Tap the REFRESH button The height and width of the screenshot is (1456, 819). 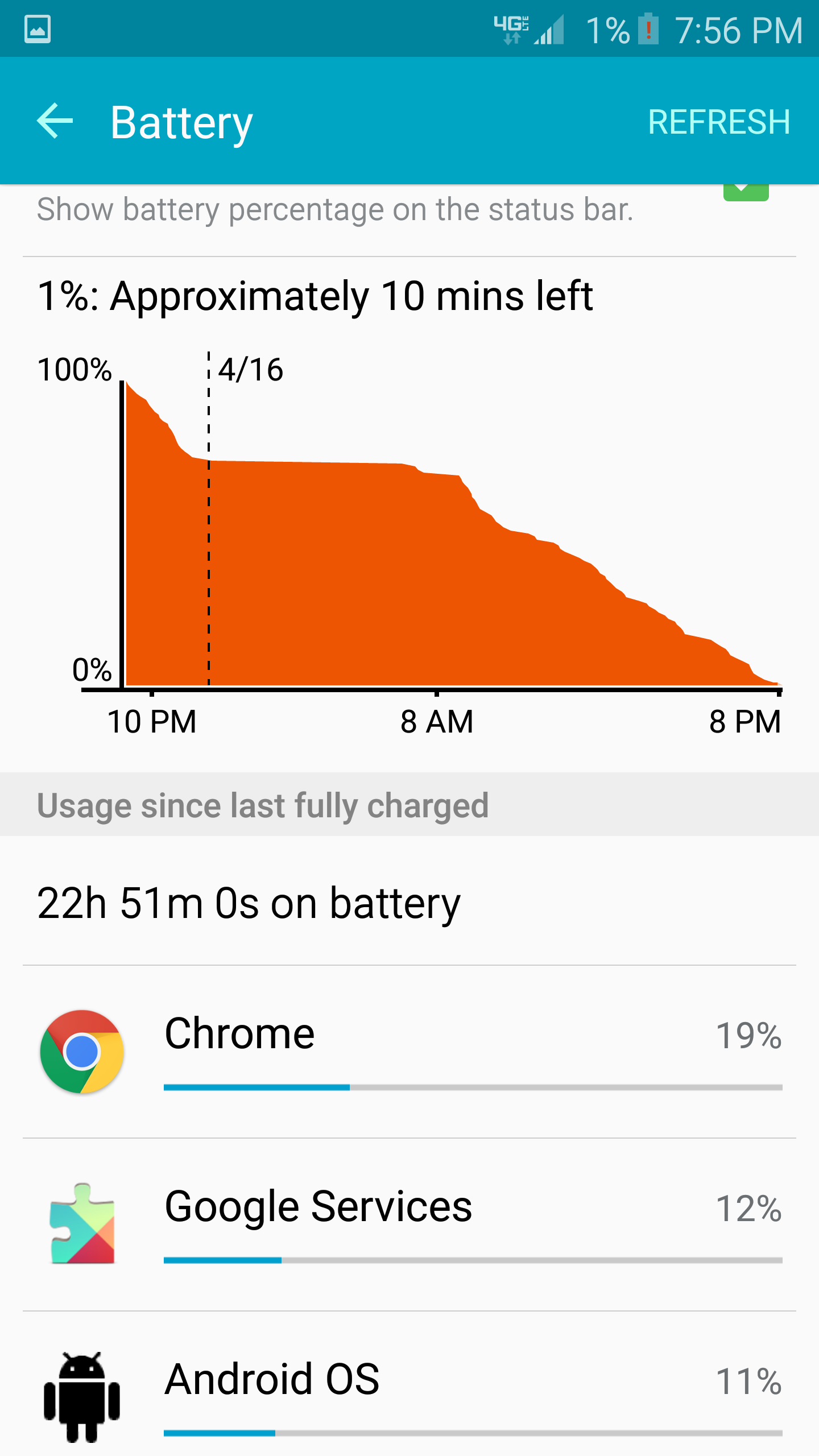pyautogui.click(x=719, y=122)
